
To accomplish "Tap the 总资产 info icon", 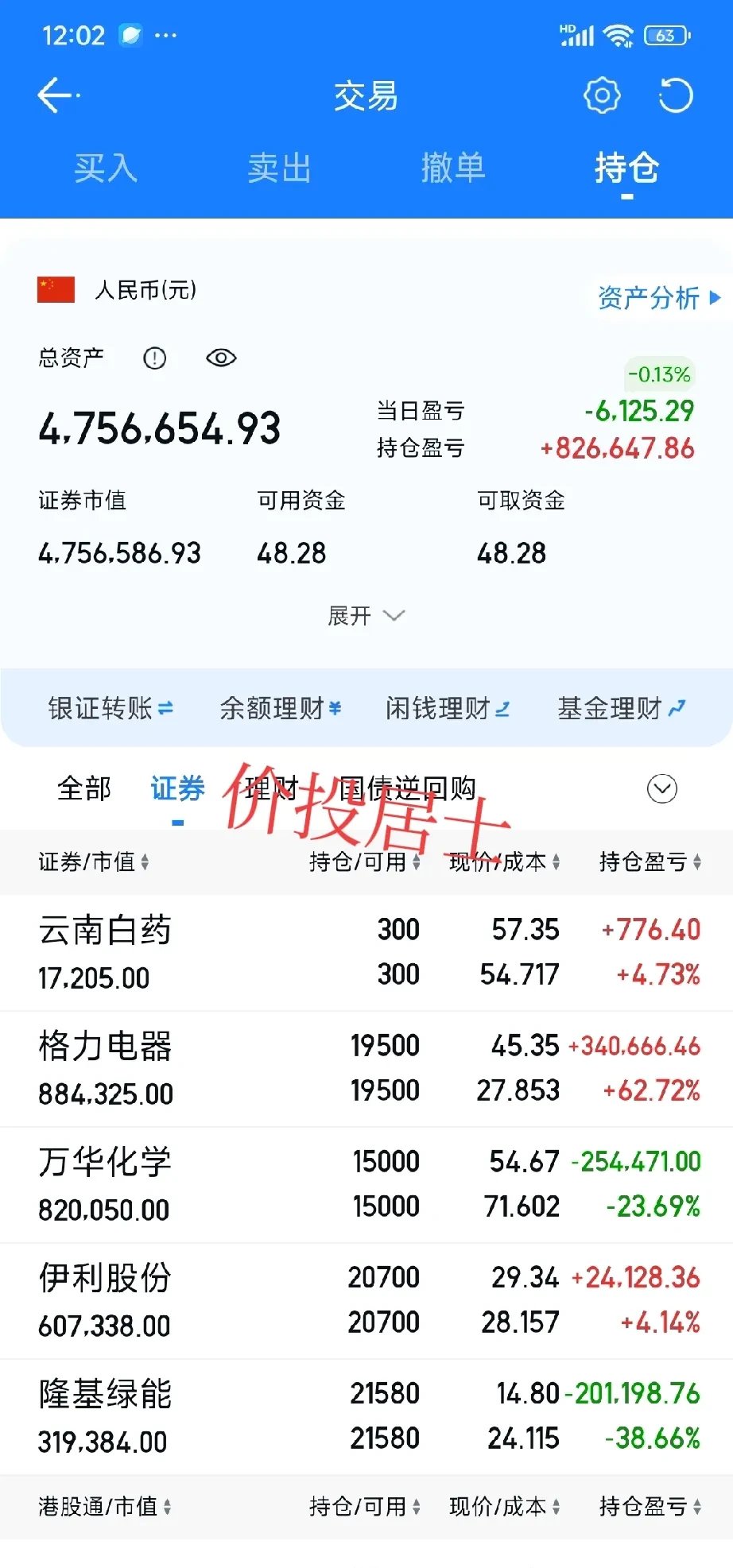I will (x=154, y=358).
